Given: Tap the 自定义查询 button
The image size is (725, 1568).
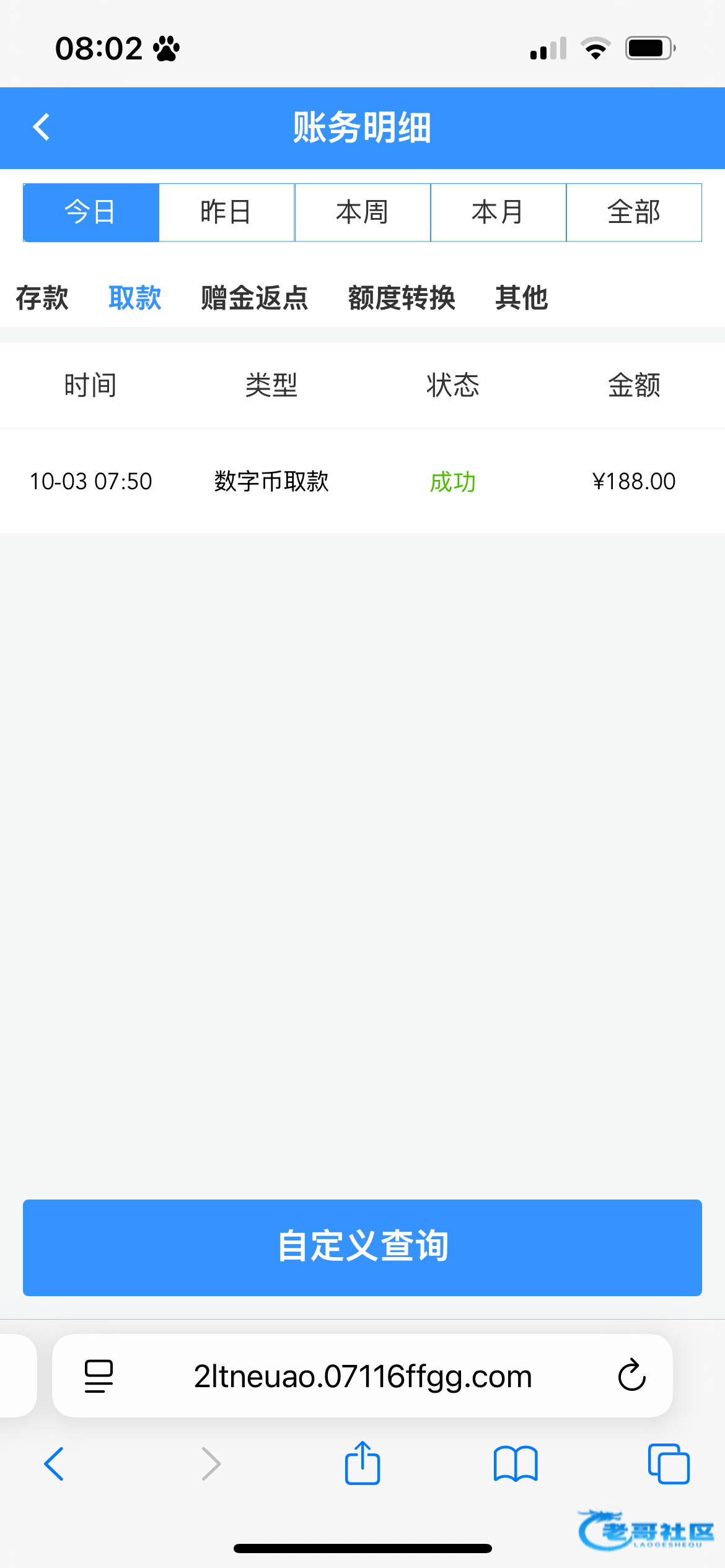Looking at the screenshot, I should pos(362,1247).
